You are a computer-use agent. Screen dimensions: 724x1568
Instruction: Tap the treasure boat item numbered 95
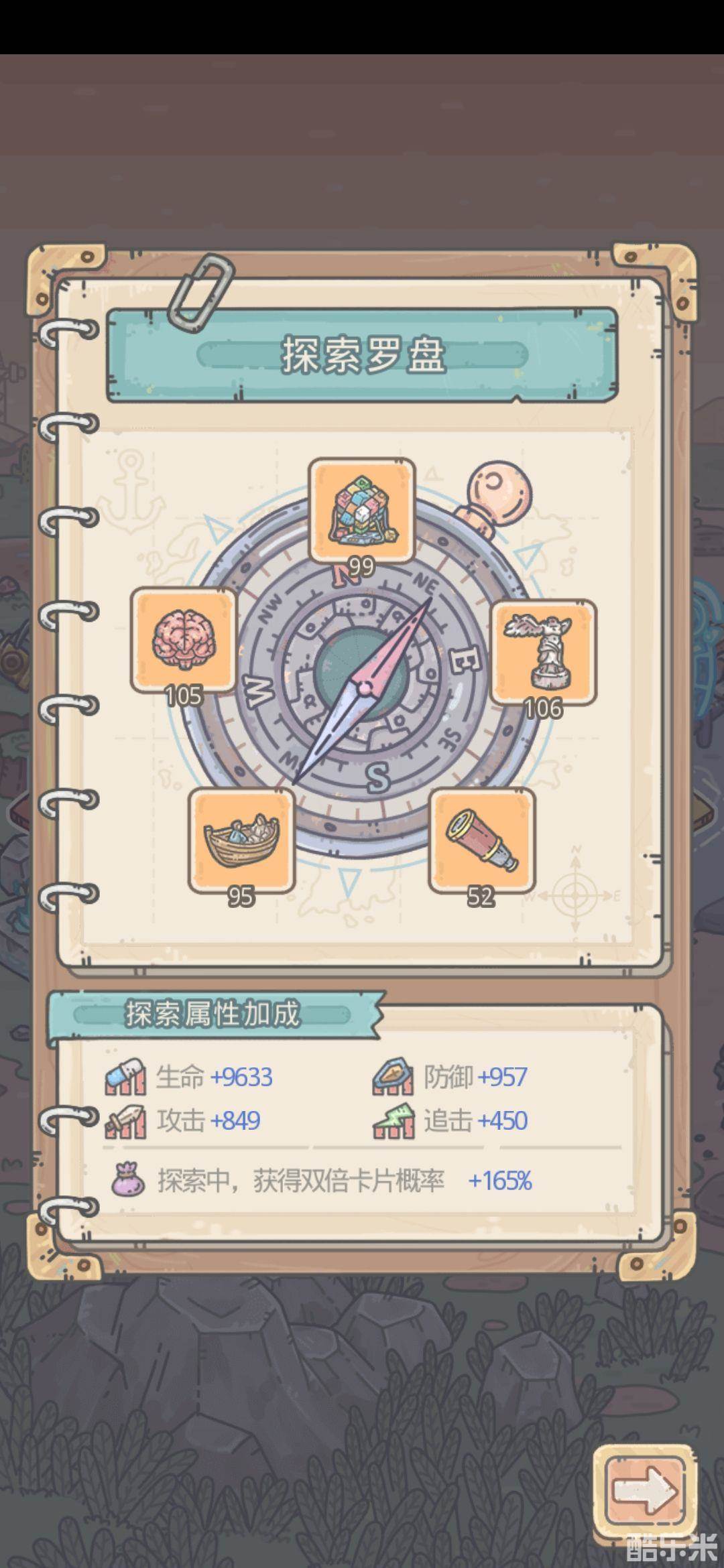click(x=241, y=840)
